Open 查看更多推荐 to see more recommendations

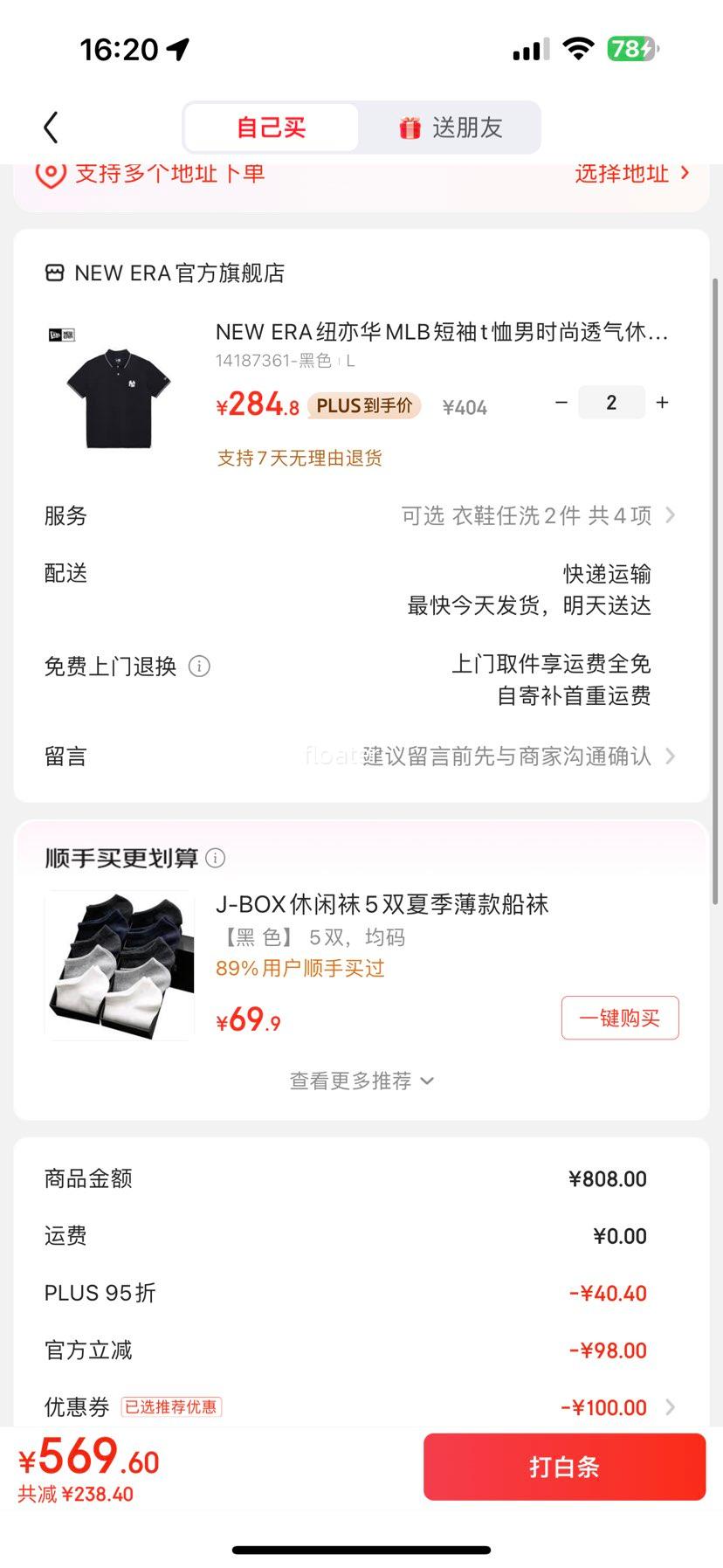pyautogui.click(x=361, y=1081)
